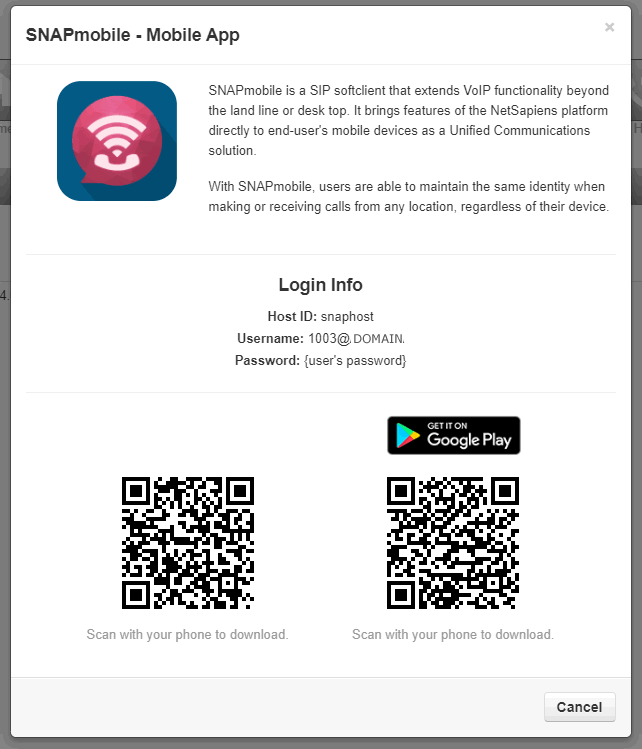Tap the Cancel button
The image size is (642, 749).
pyautogui.click(x=579, y=707)
